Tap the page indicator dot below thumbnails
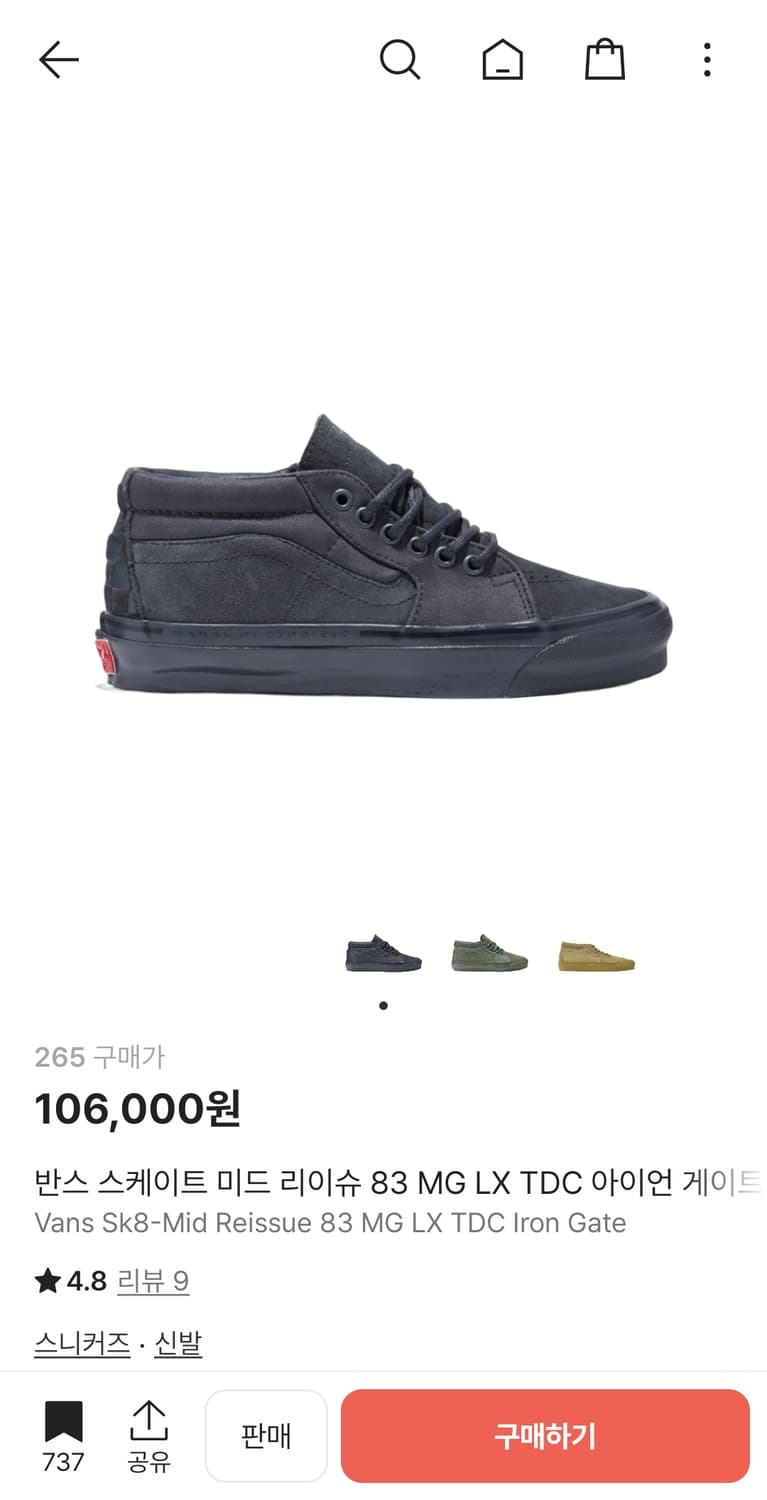The height and width of the screenshot is (1500, 767). click(x=383, y=1006)
